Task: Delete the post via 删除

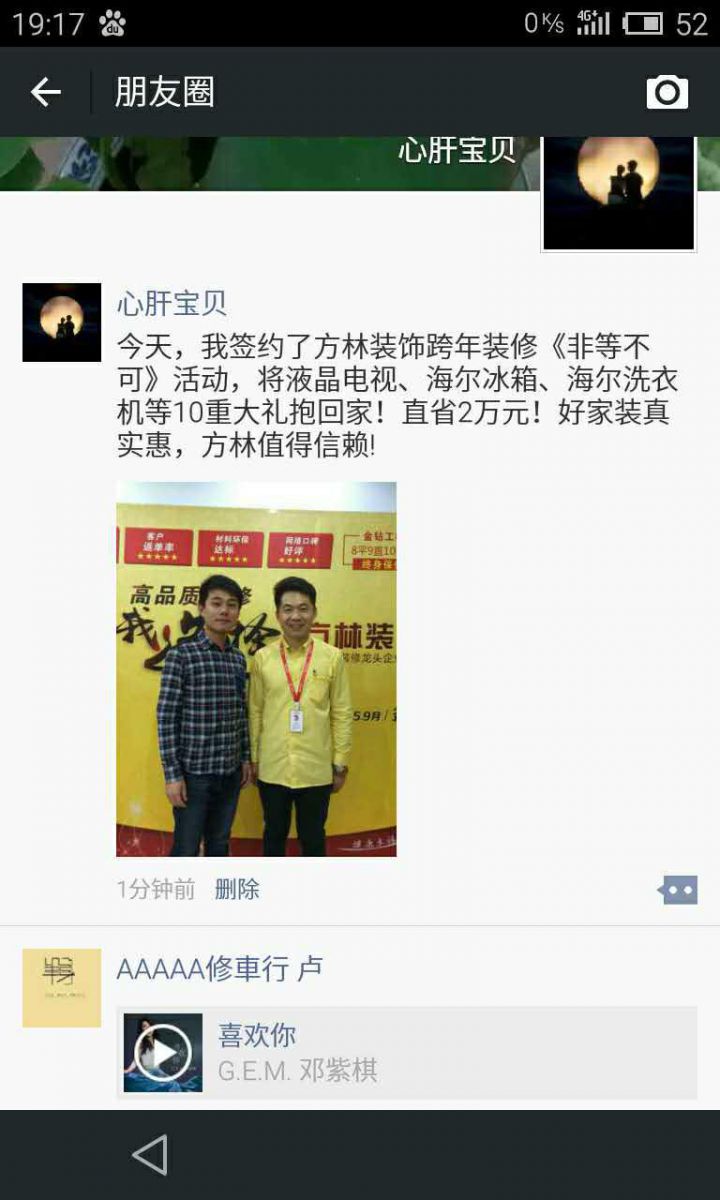Action: tap(237, 889)
